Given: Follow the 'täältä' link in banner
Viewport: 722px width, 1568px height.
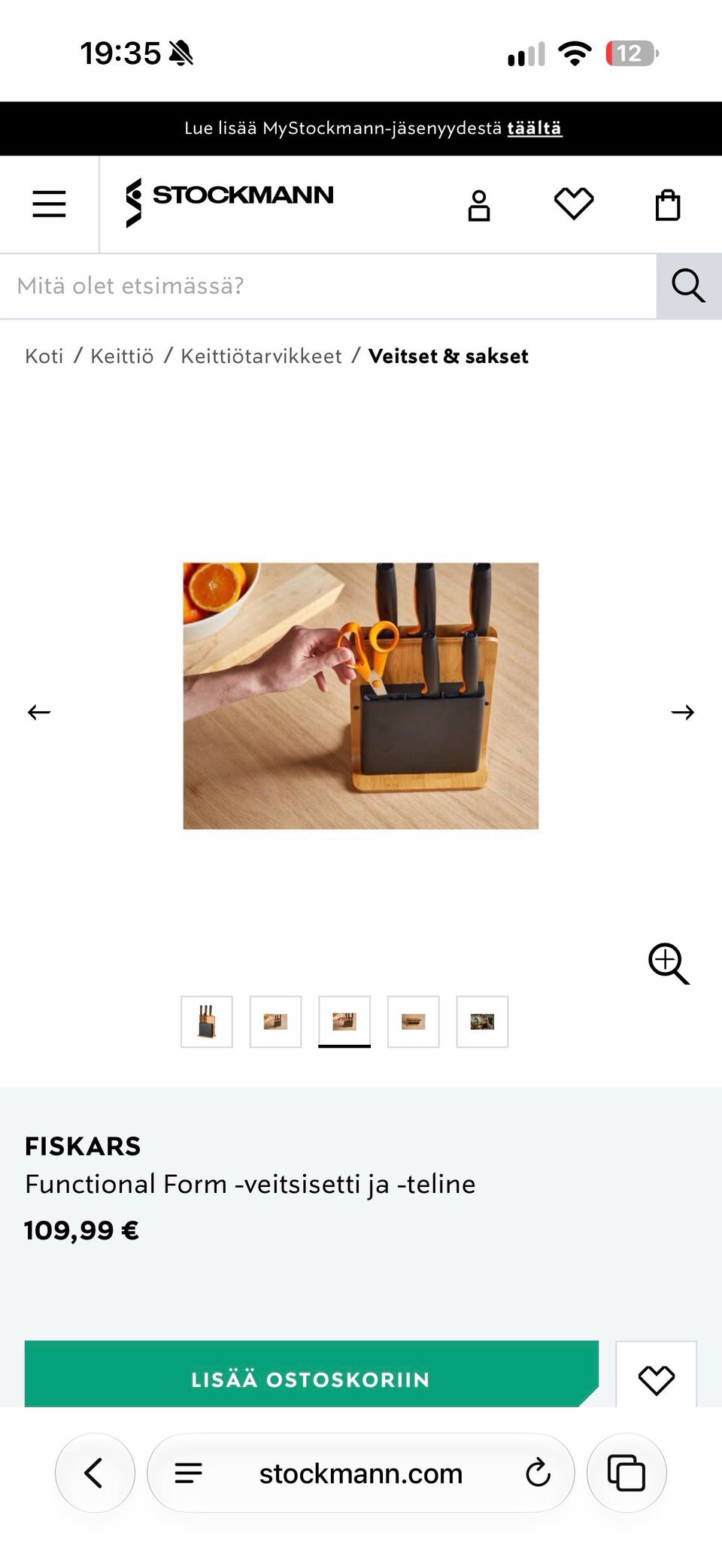Looking at the screenshot, I should (x=535, y=128).
